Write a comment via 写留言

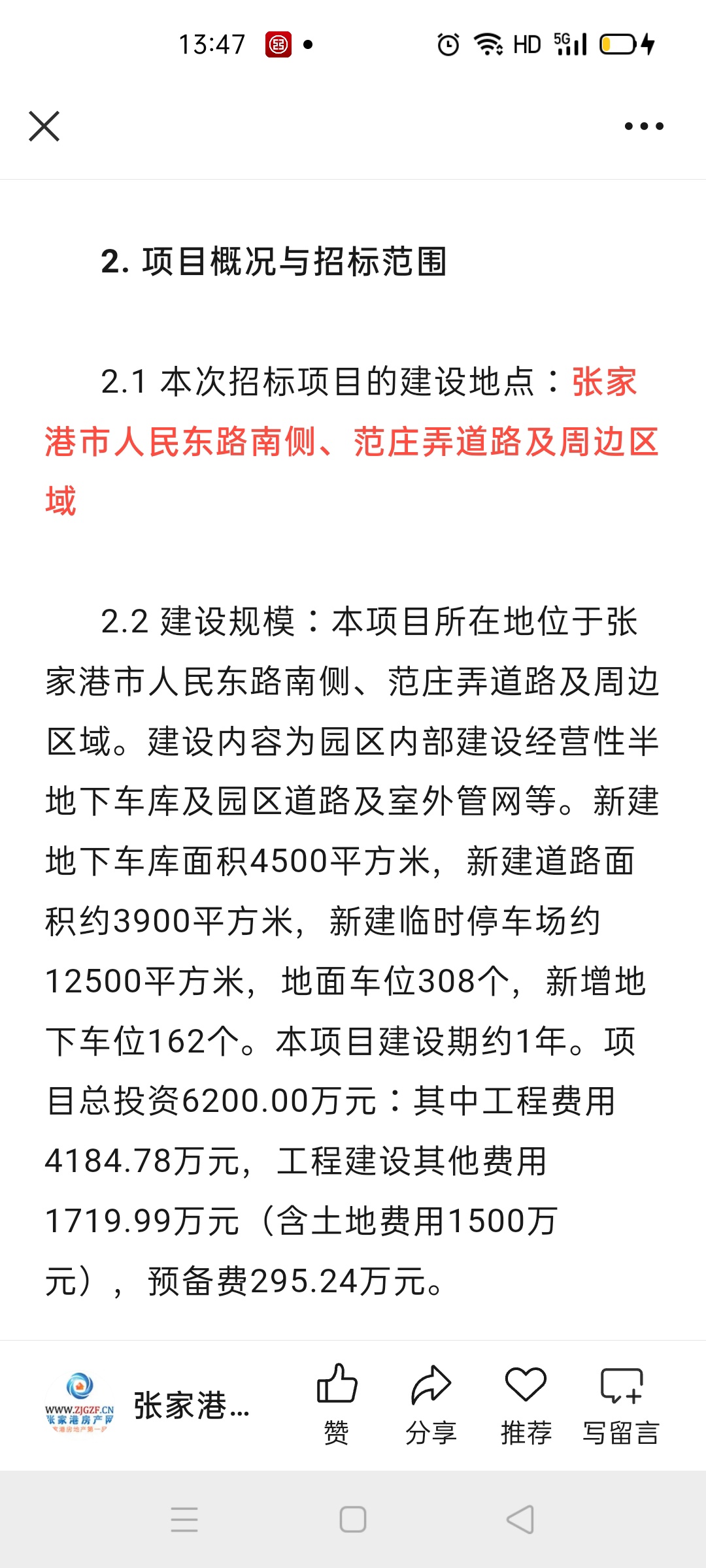621,1405
